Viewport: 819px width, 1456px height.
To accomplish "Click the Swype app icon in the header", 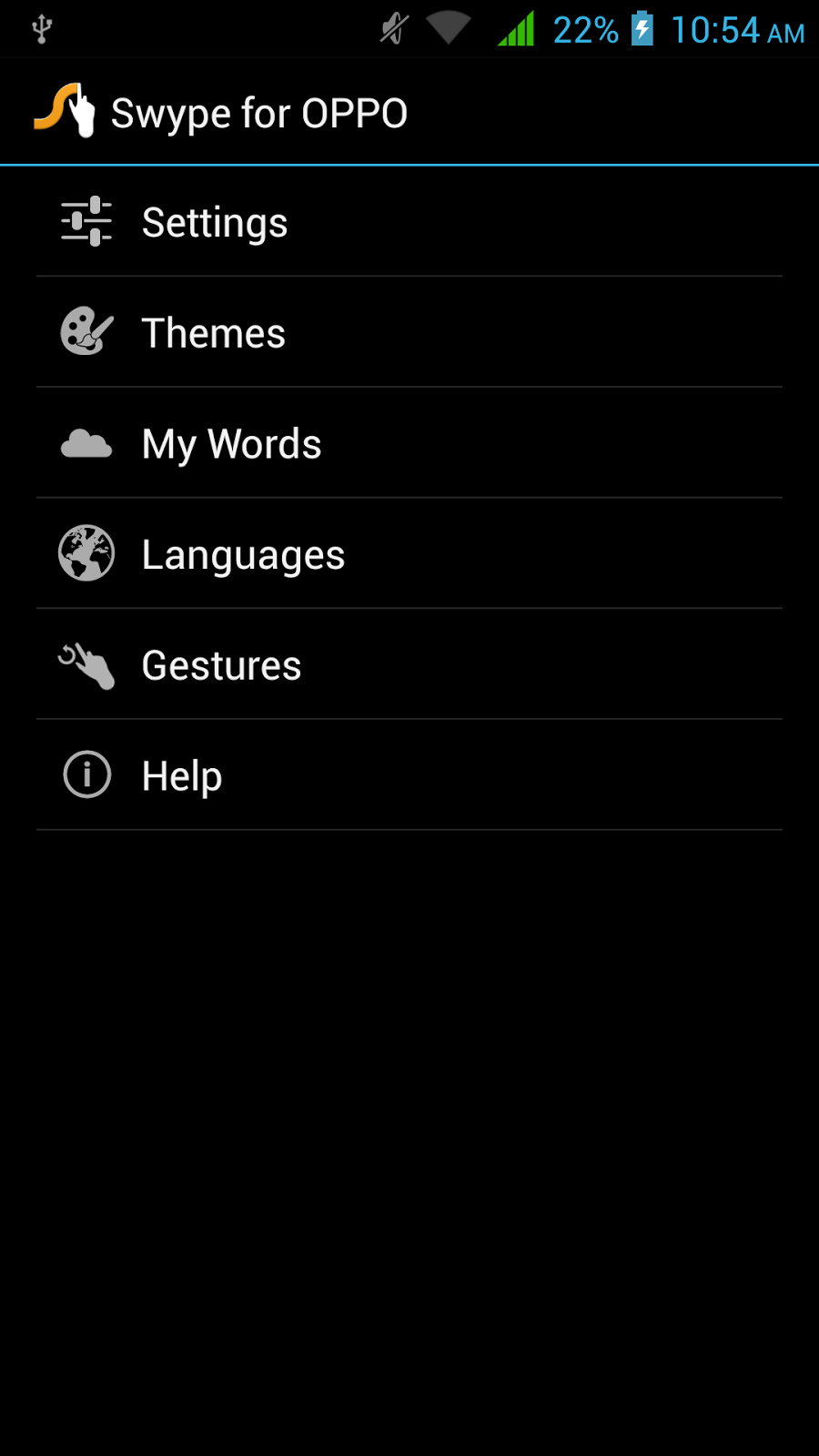I will click(x=66, y=111).
